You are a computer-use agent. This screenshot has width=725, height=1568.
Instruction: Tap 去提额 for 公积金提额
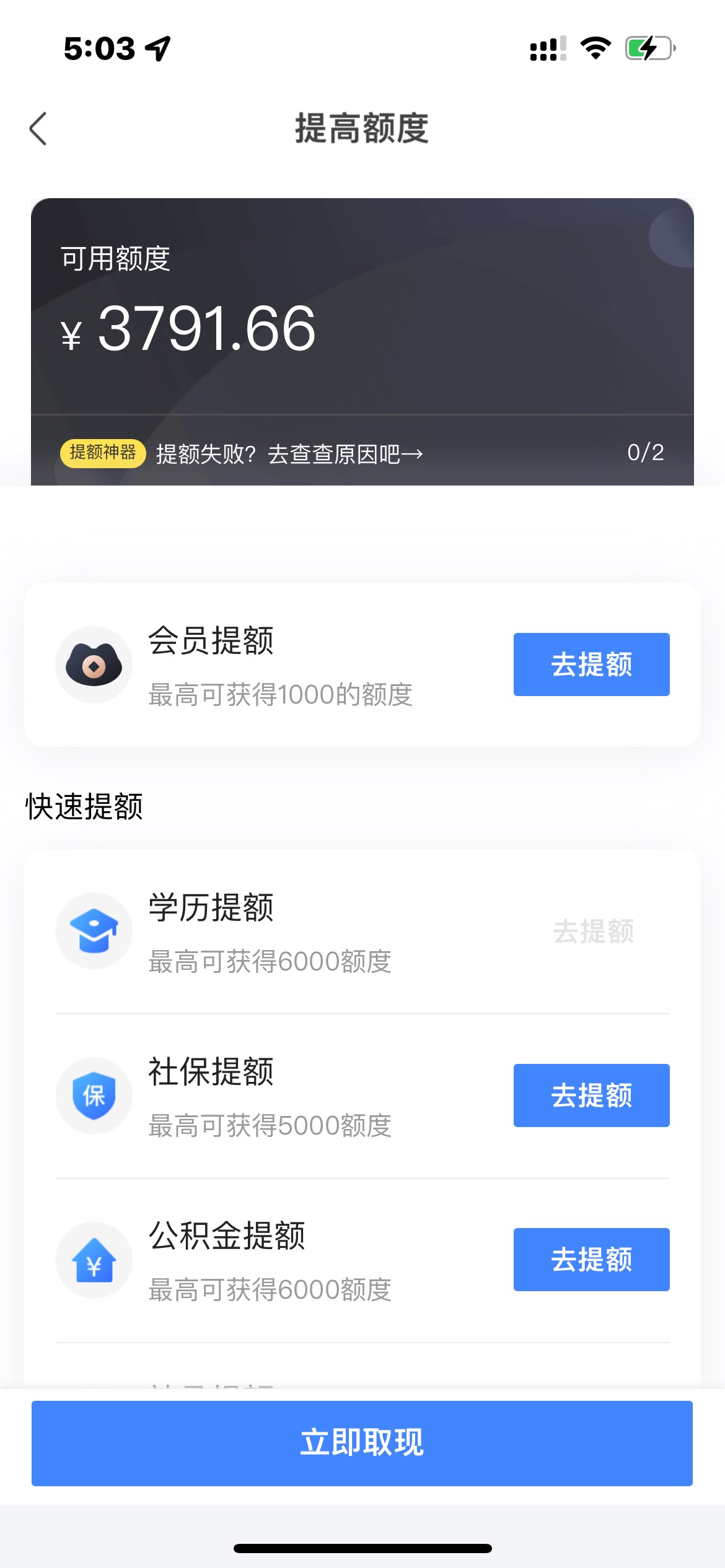click(x=591, y=1260)
